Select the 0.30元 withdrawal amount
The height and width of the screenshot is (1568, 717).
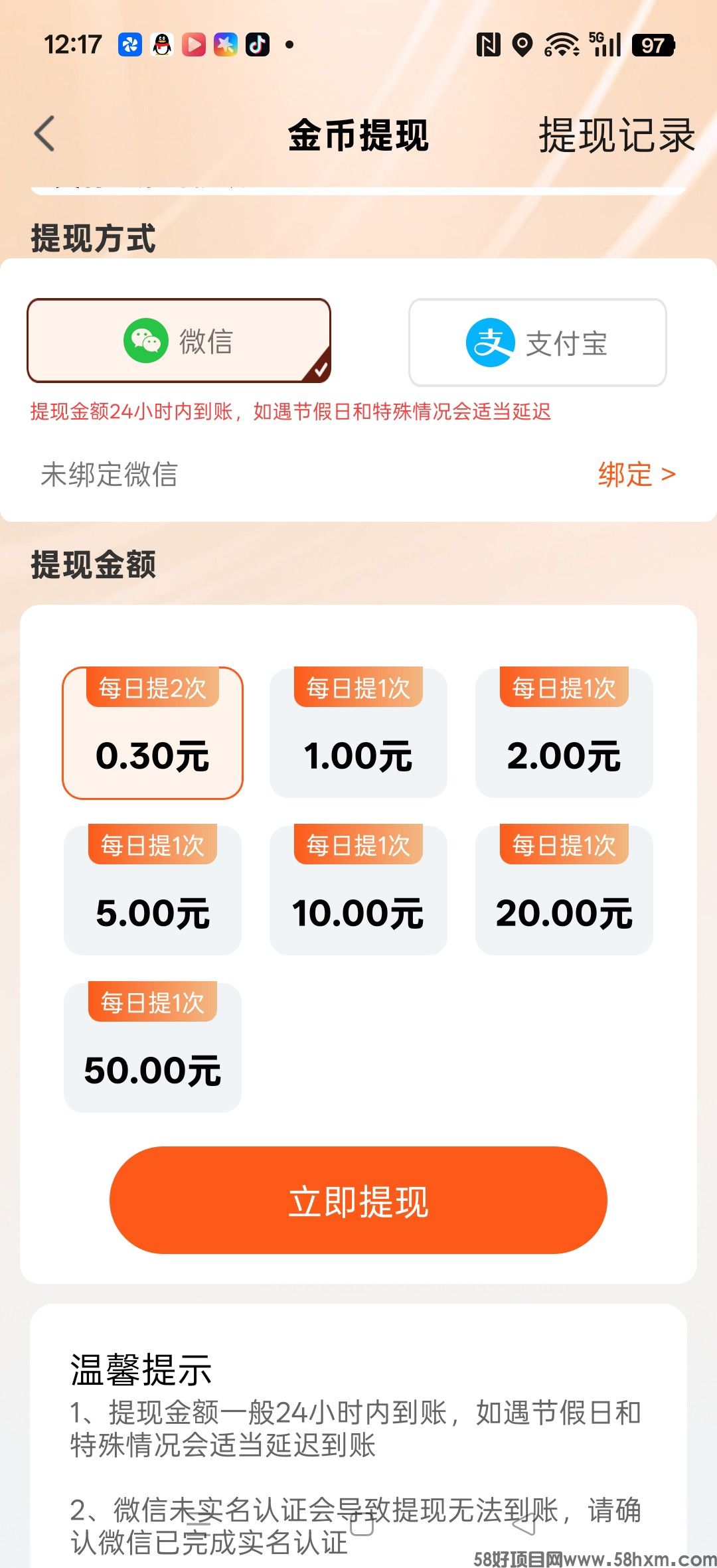153,734
